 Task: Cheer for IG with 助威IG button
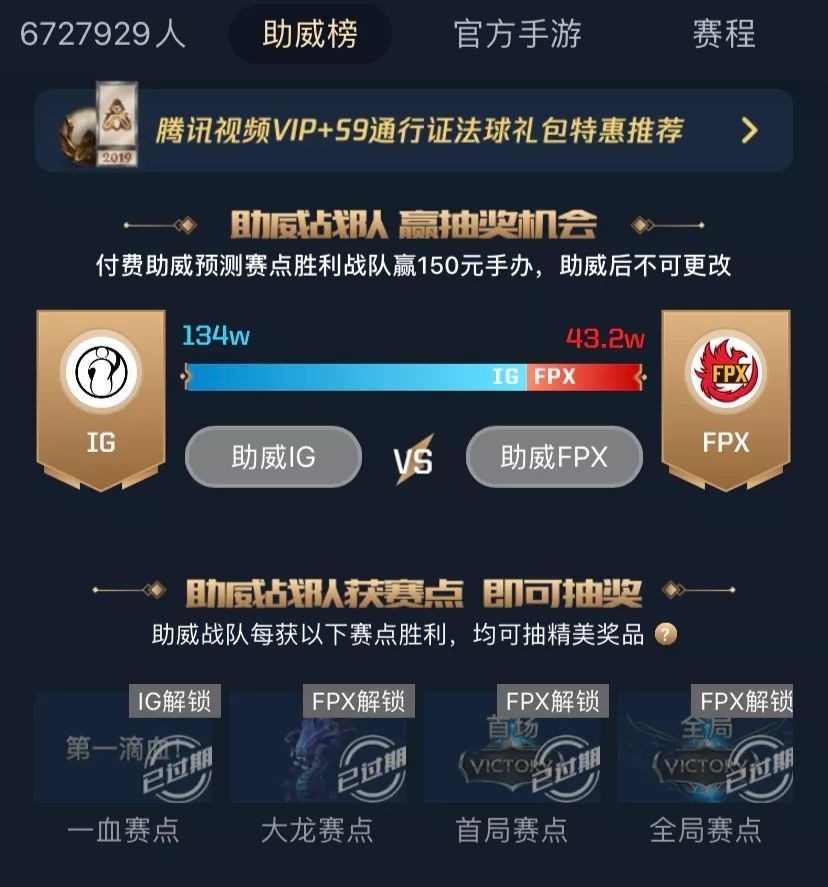point(273,457)
